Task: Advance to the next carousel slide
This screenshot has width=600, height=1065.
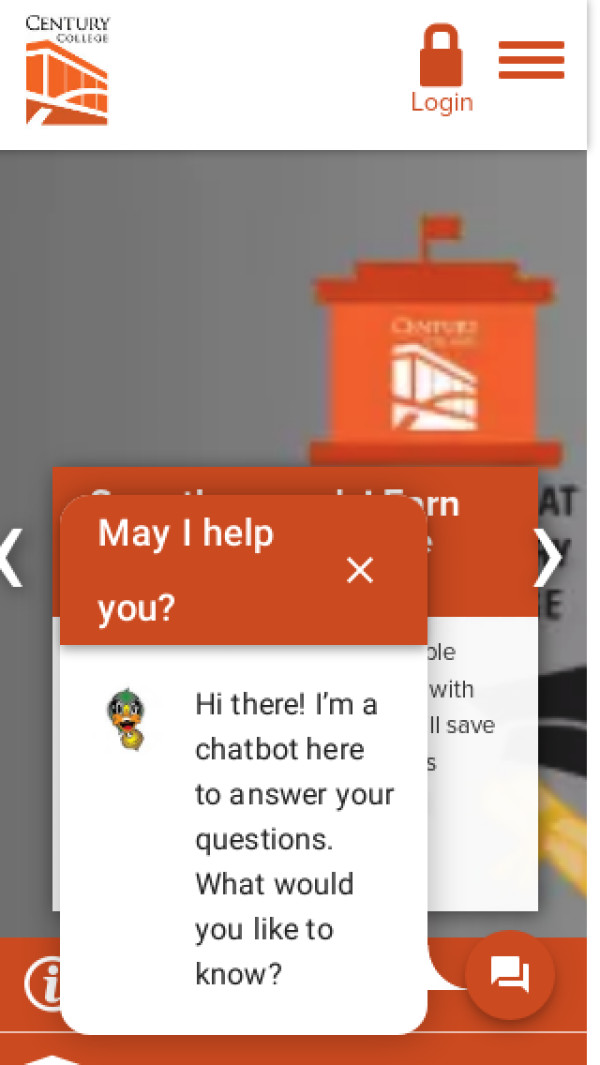Action: (x=547, y=557)
